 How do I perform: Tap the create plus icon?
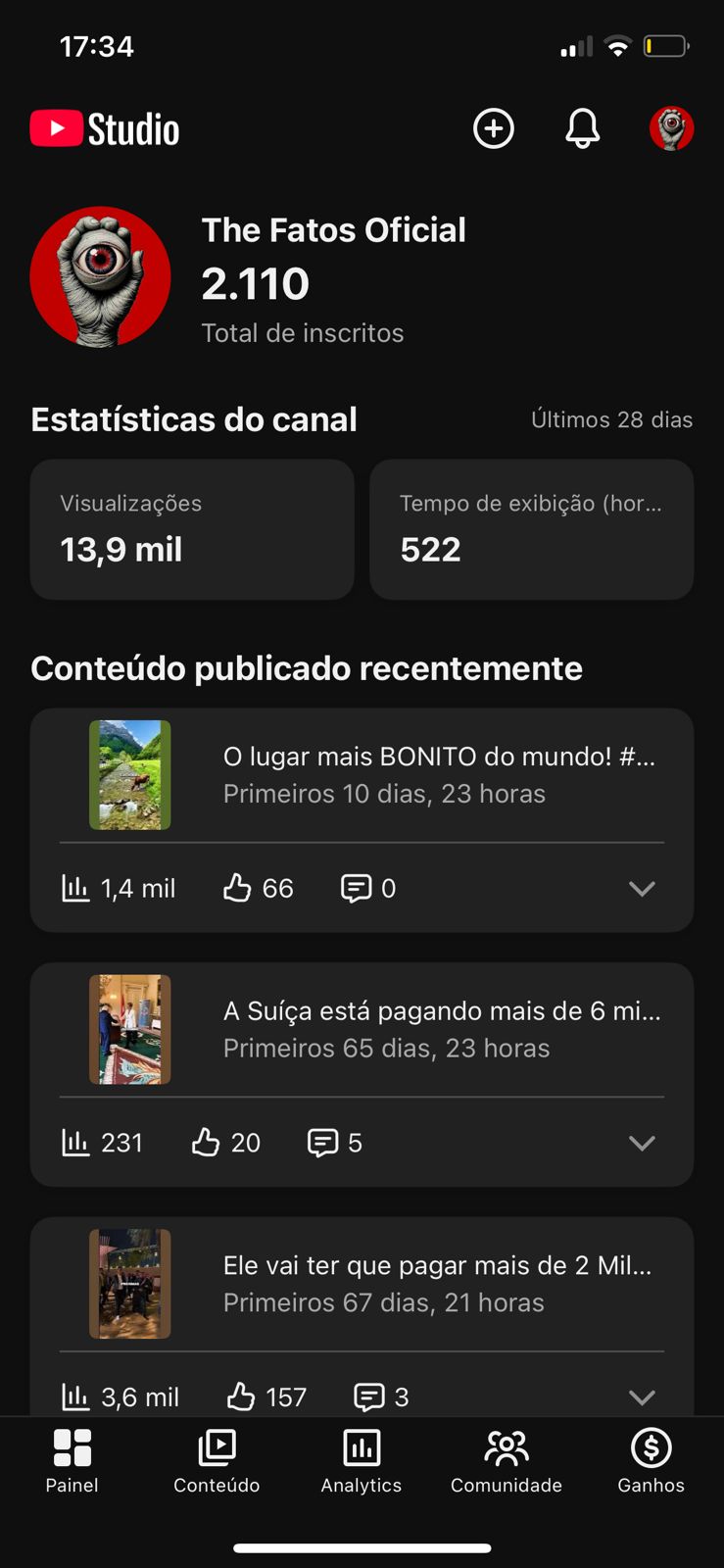pos(494,128)
